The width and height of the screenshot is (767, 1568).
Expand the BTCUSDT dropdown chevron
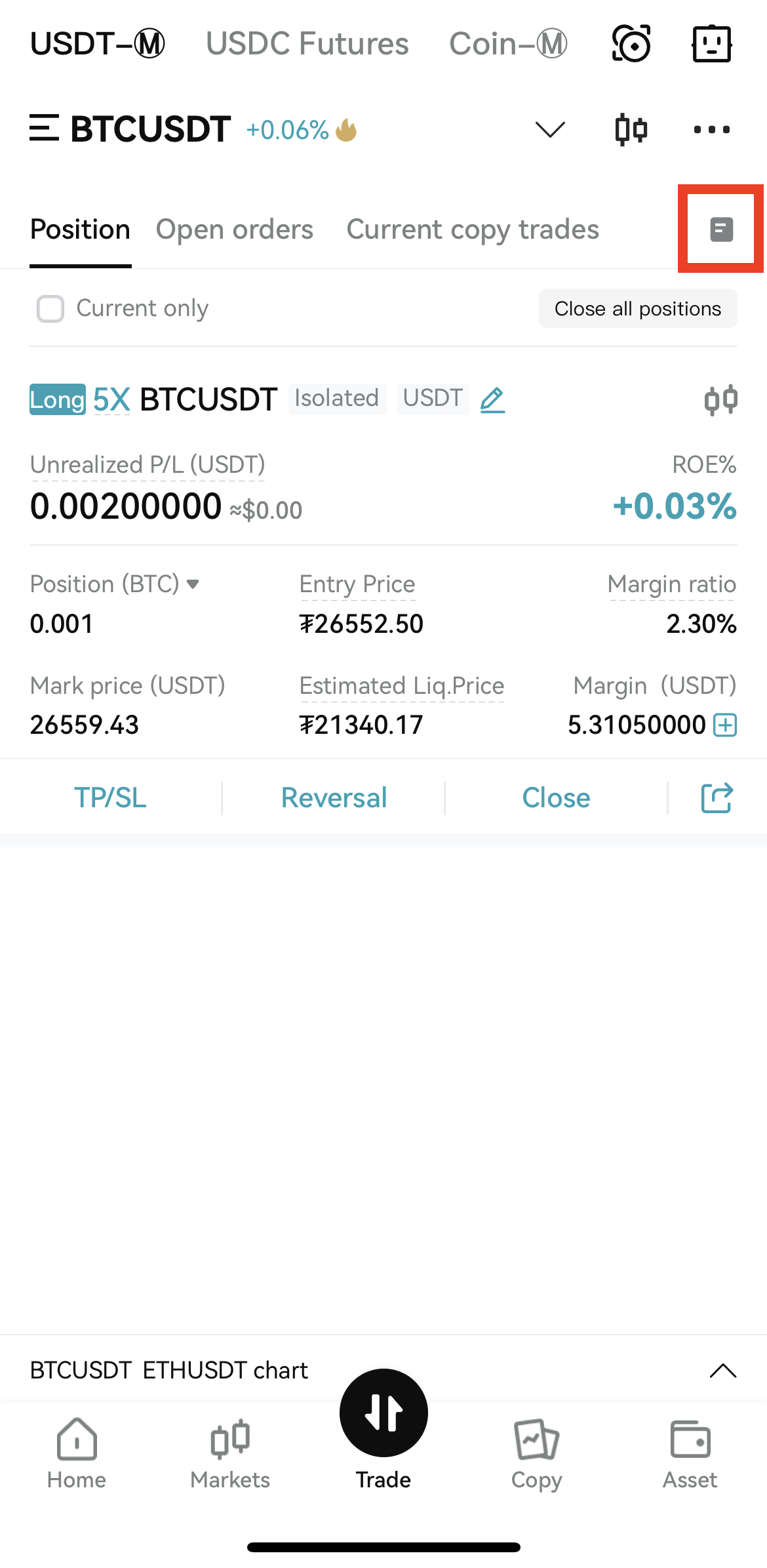pyautogui.click(x=549, y=129)
